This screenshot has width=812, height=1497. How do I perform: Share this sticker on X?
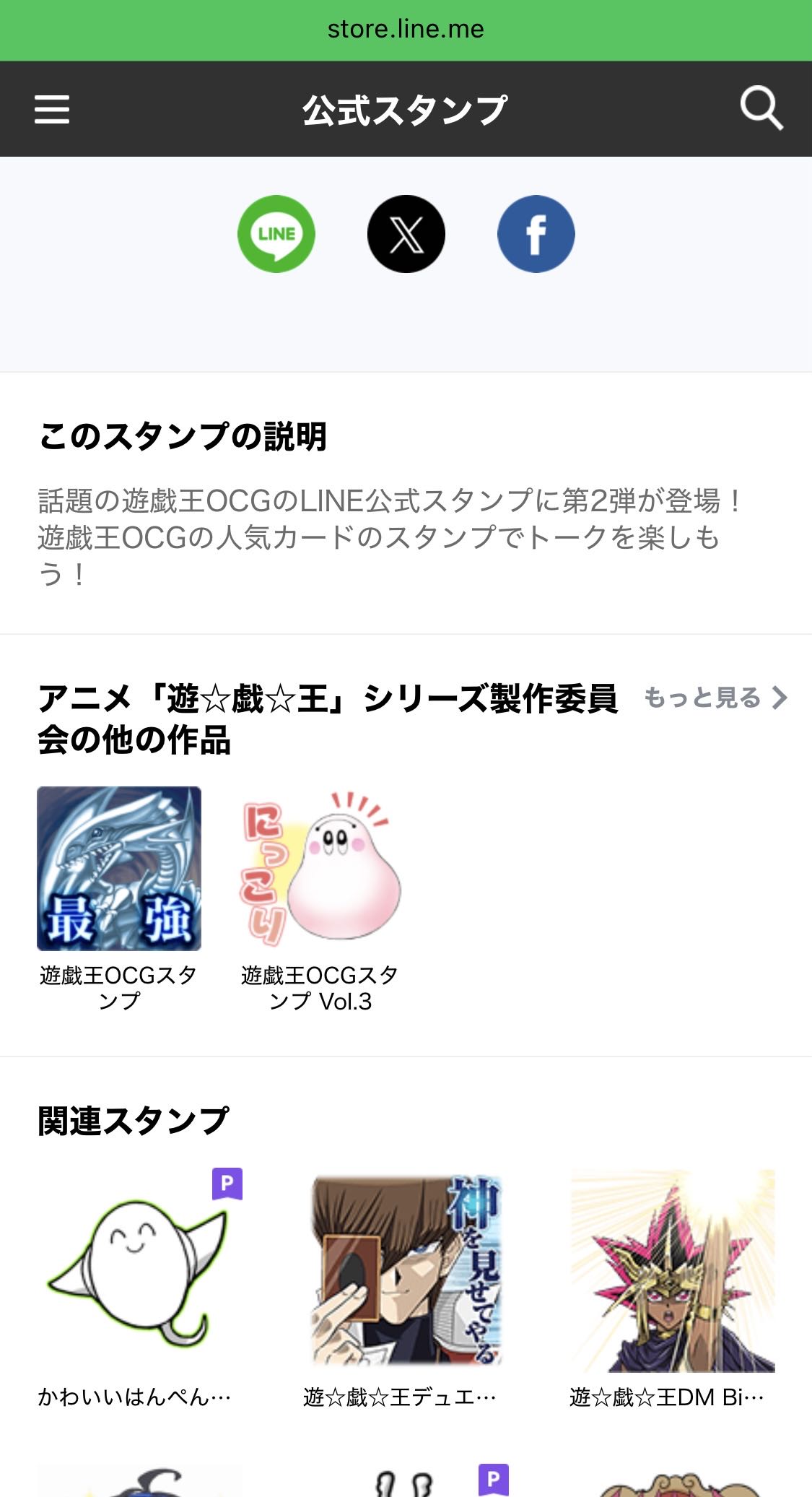[406, 234]
